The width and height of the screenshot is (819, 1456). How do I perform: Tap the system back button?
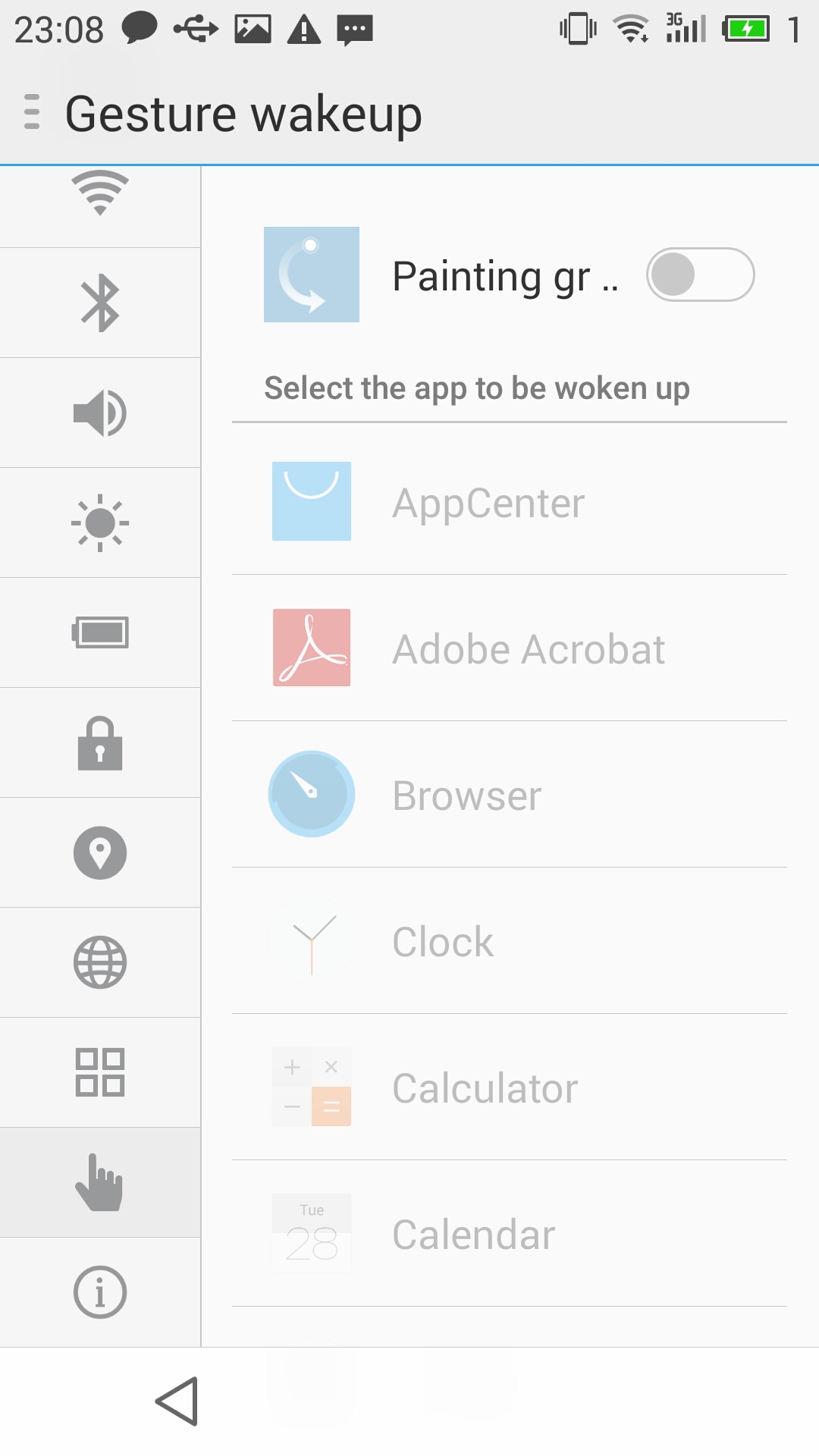coord(177,1401)
